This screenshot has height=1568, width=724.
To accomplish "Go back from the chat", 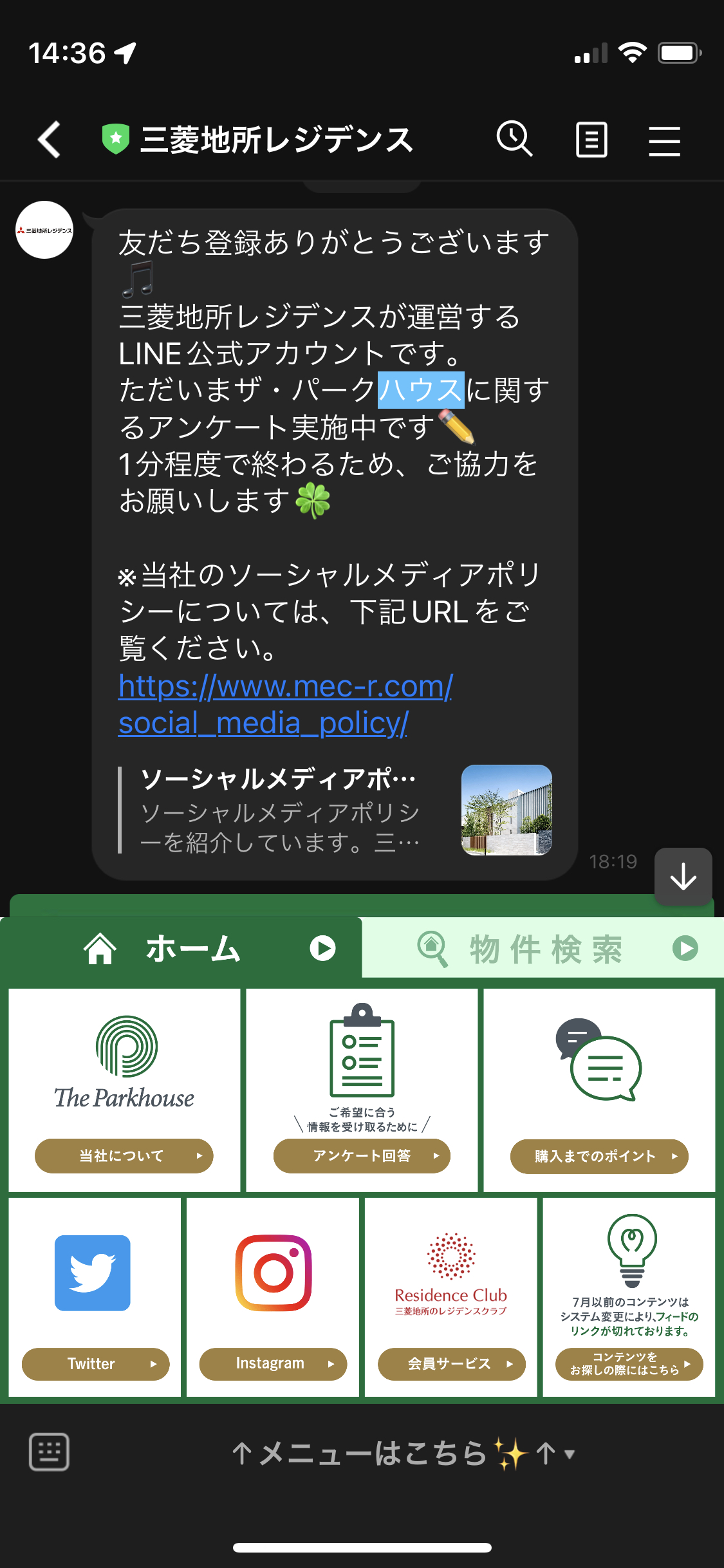I will tap(49, 139).
